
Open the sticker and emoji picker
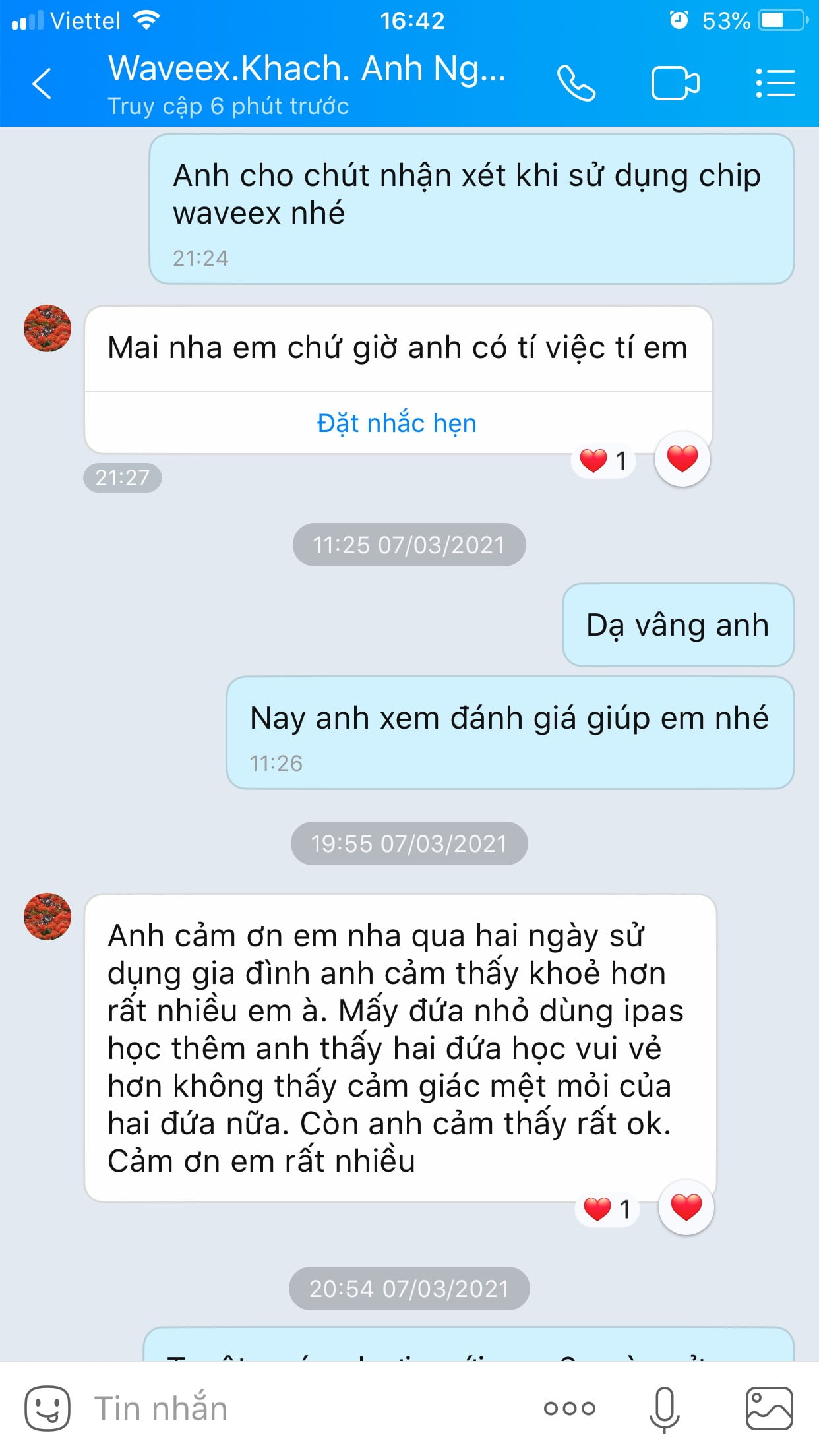click(47, 1409)
